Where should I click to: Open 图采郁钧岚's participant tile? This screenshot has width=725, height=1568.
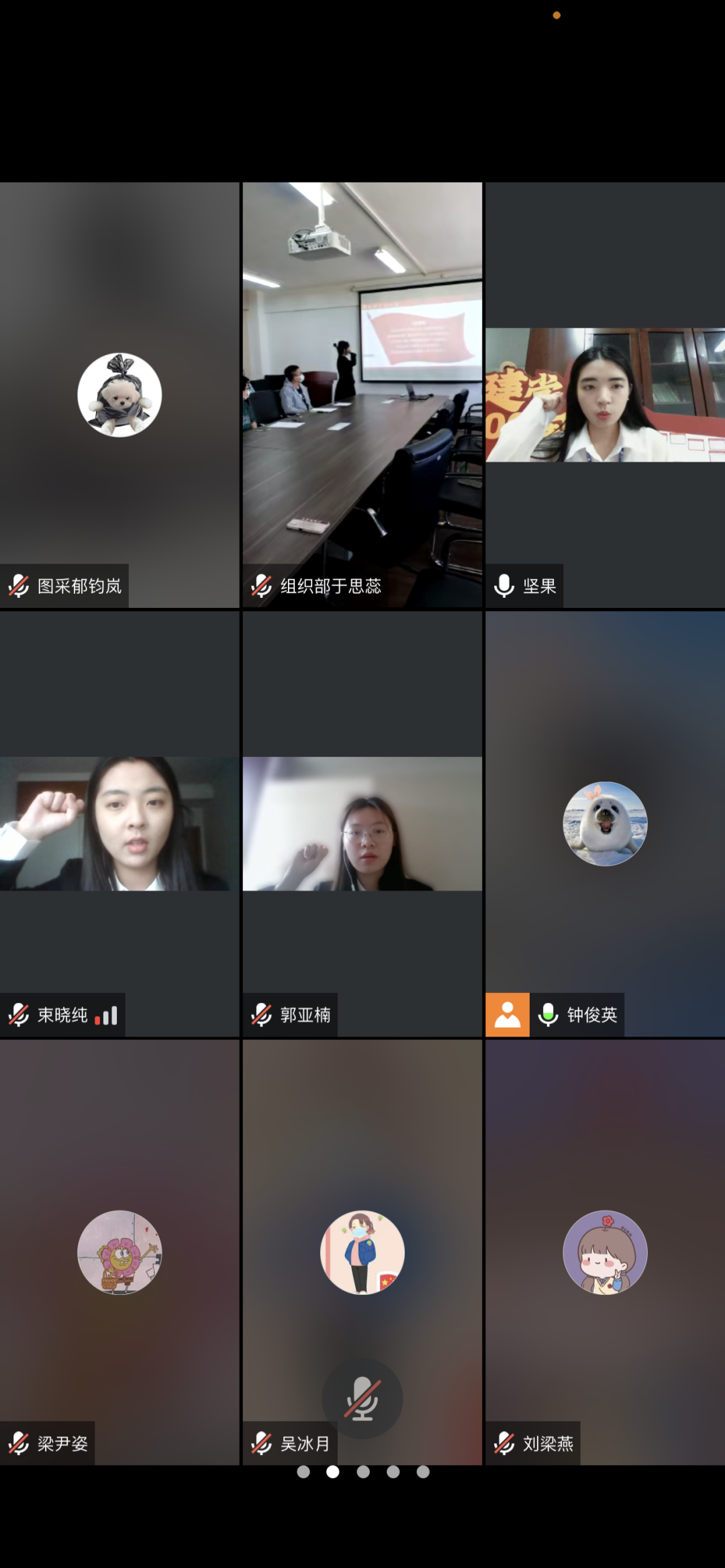119,395
